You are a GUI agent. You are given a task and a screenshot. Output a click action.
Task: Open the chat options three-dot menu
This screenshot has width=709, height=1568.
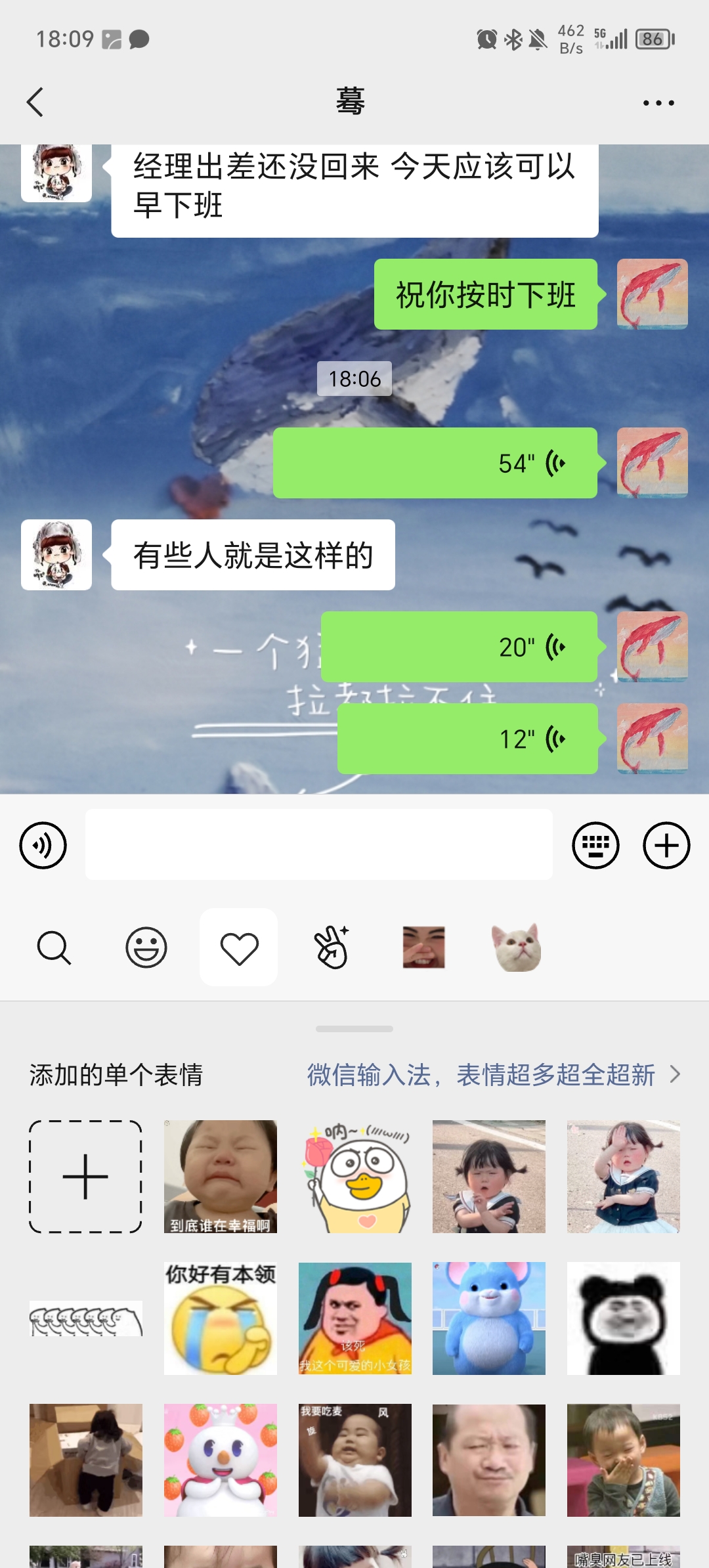tap(658, 103)
